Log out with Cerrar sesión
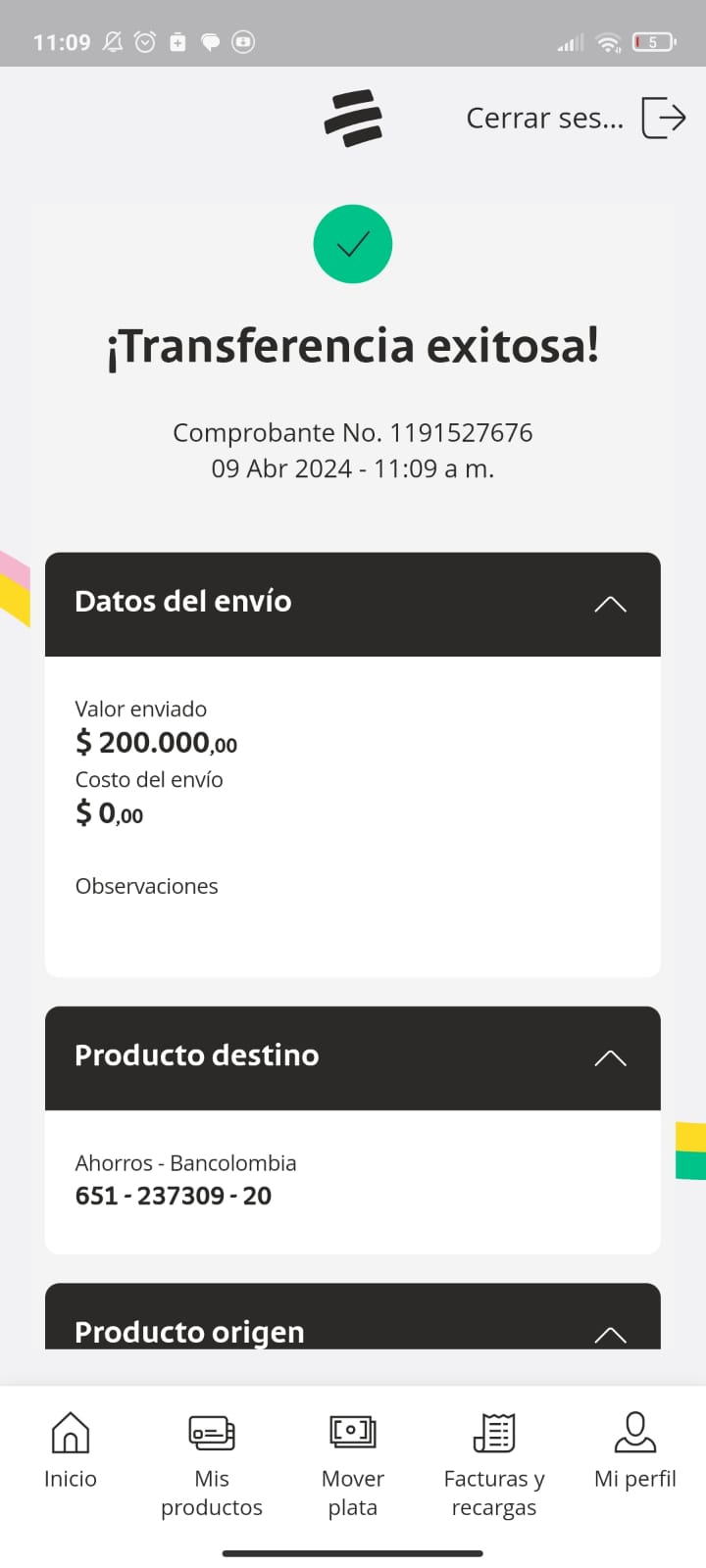 pyautogui.click(x=576, y=119)
